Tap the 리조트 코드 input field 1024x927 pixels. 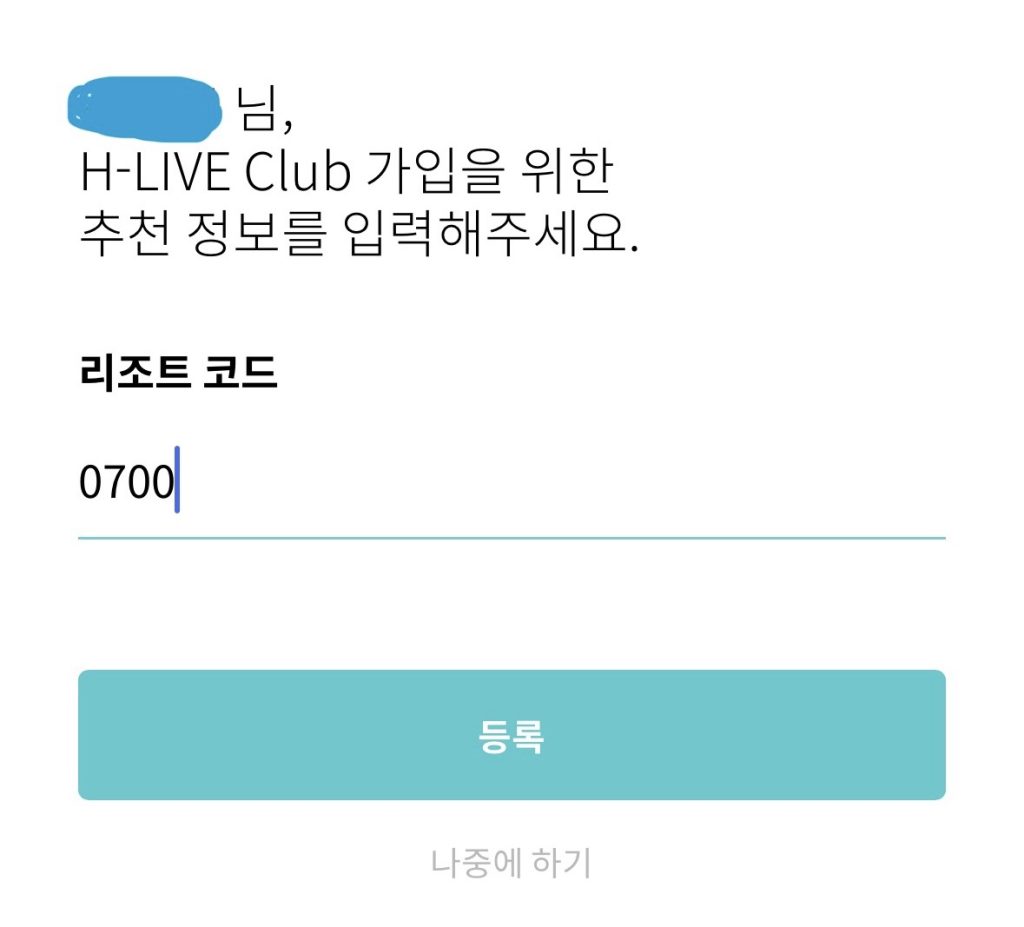(x=510, y=484)
